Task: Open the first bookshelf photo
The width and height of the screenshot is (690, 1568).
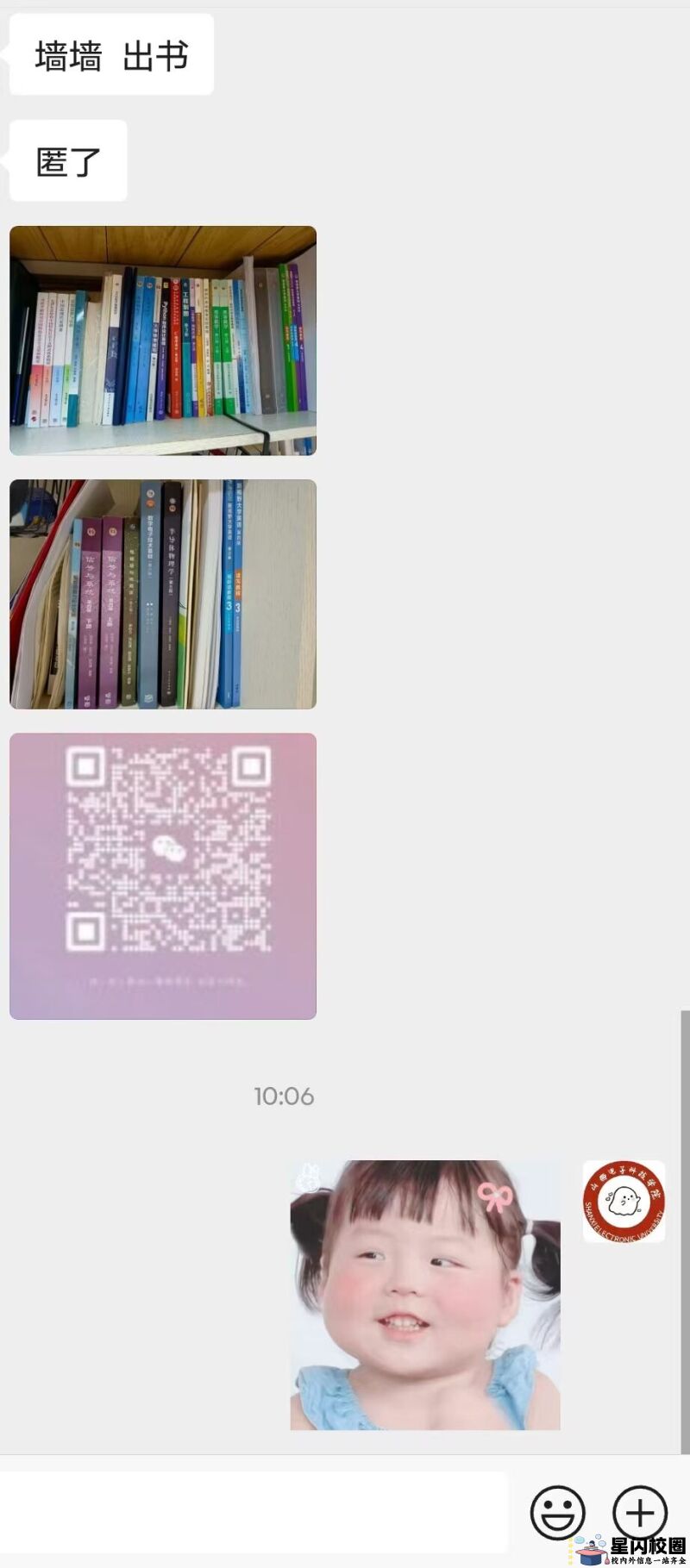Action: [x=163, y=340]
